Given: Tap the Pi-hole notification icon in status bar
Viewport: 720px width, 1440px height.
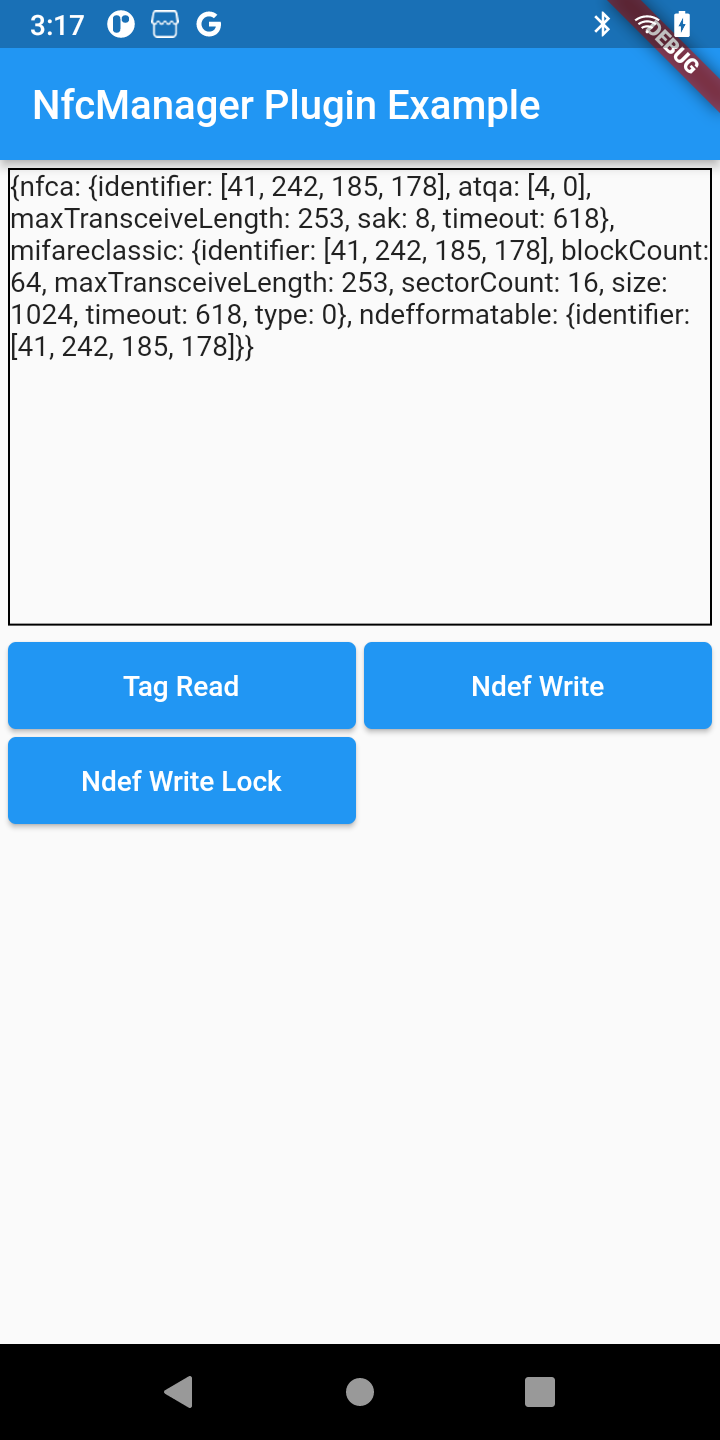Looking at the screenshot, I should [x=119, y=25].
